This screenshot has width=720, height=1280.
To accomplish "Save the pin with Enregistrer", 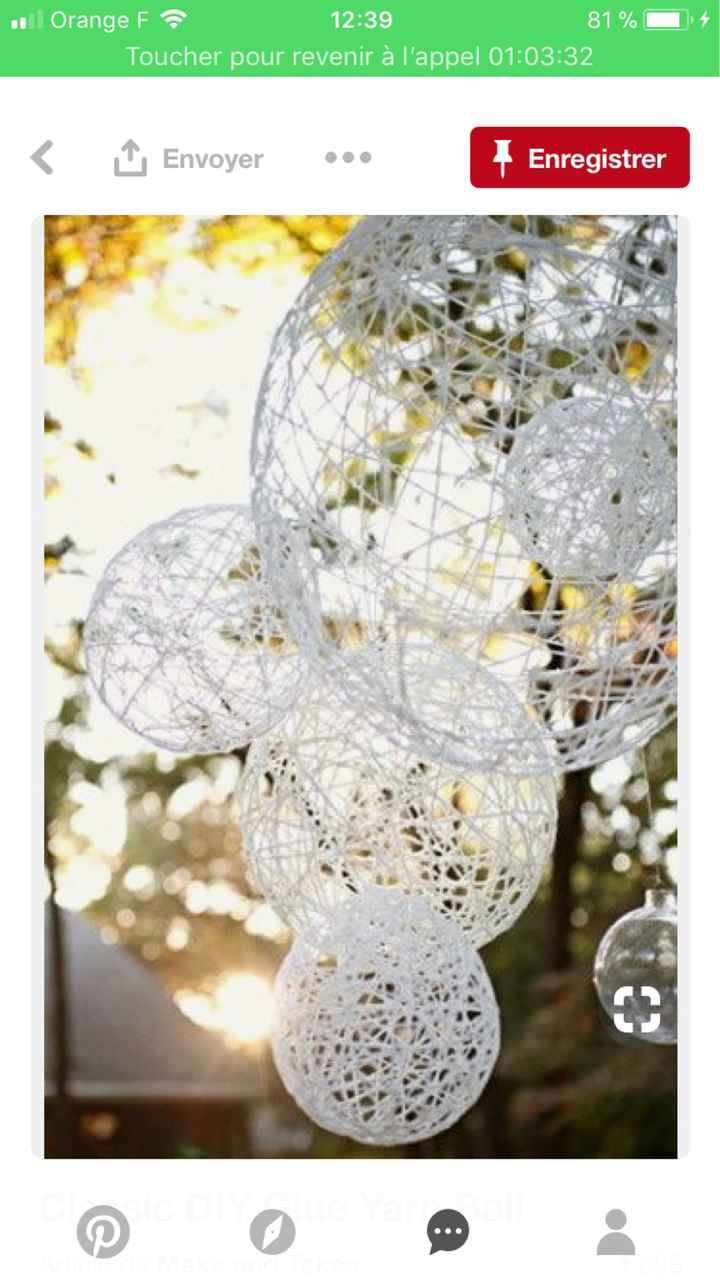I will (x=579, y=157).
